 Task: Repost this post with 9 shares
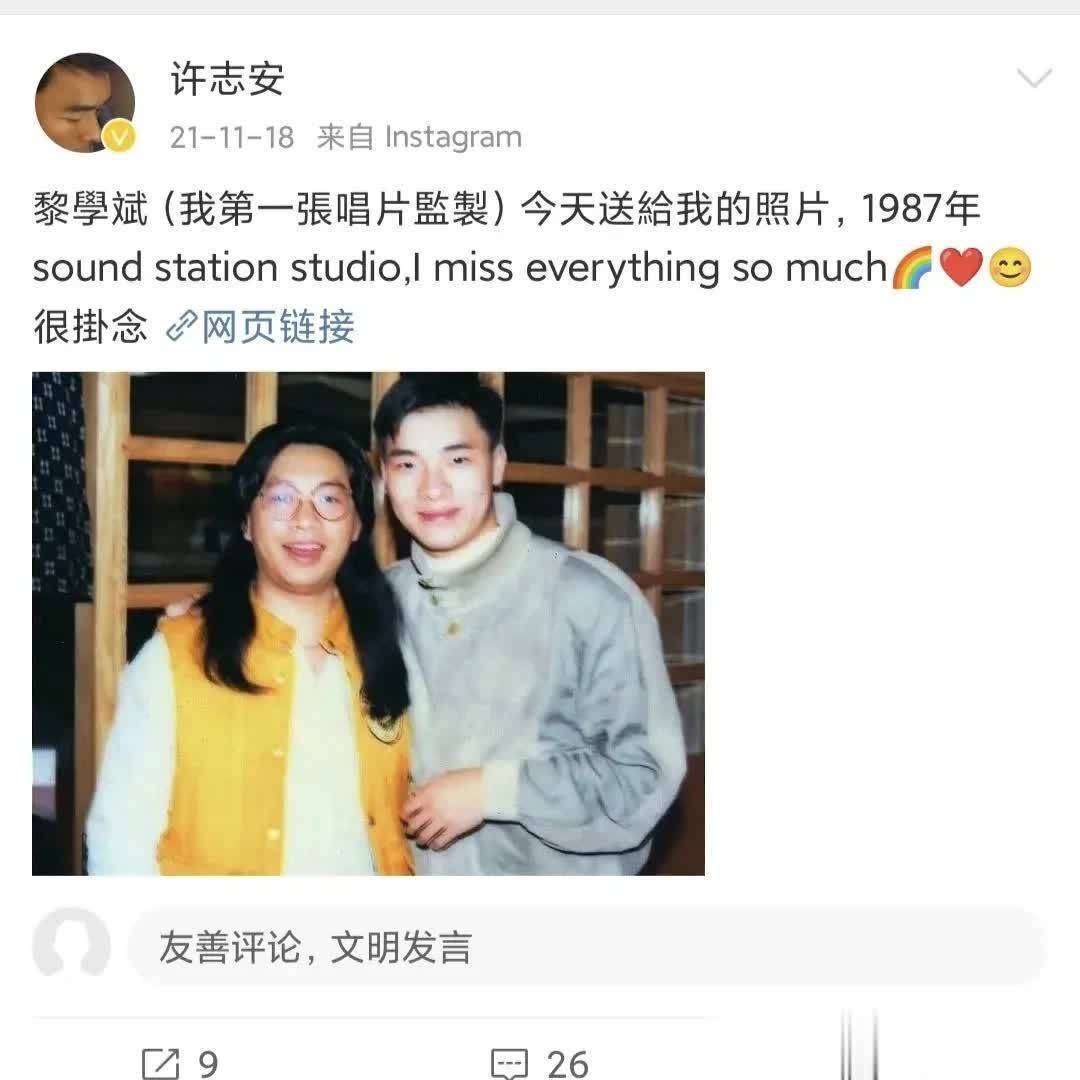(180, 1062)
